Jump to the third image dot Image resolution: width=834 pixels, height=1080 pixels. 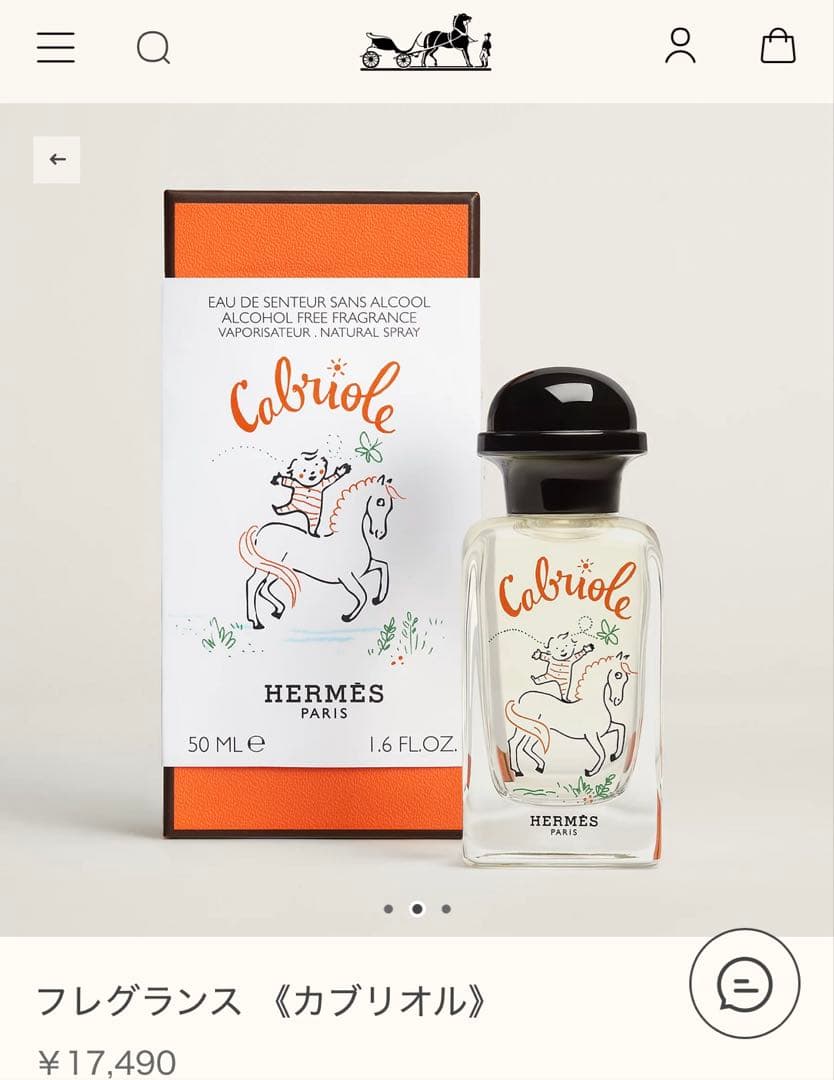[446, 909]
